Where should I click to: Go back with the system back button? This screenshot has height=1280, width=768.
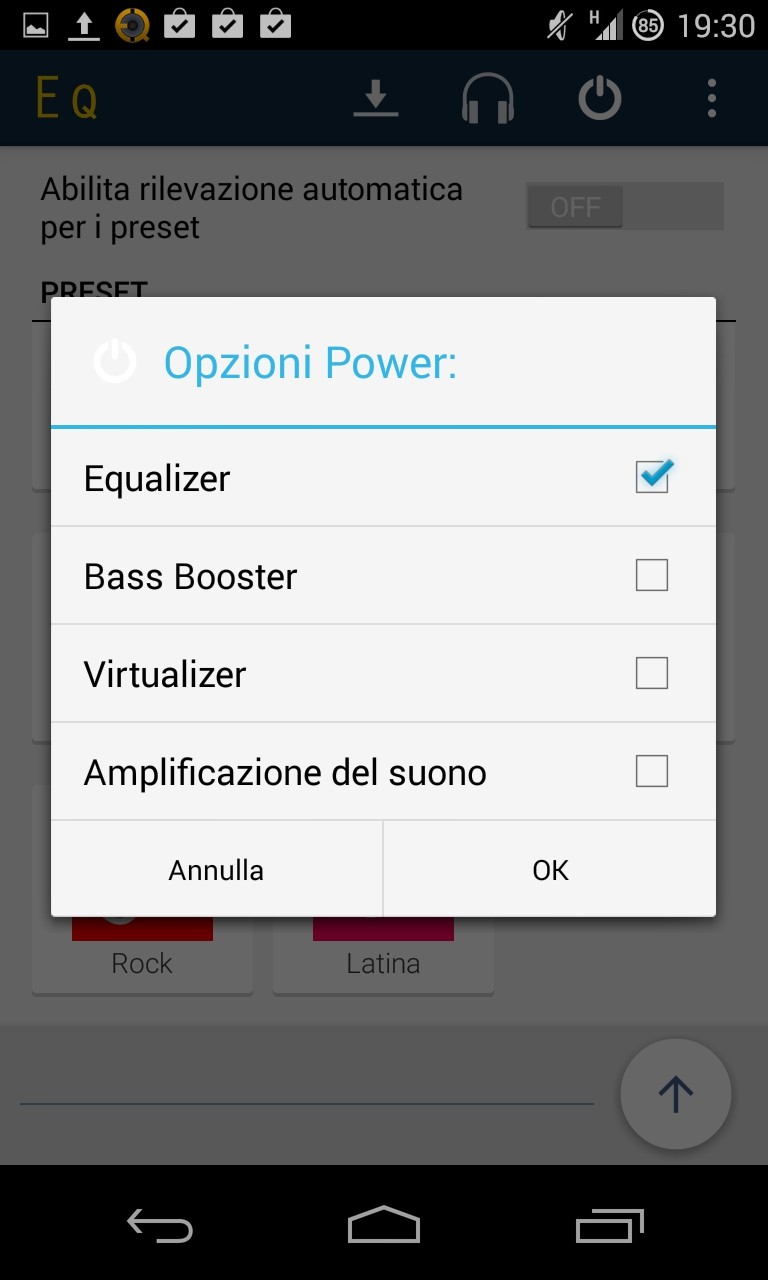[x=159, y=1224]
